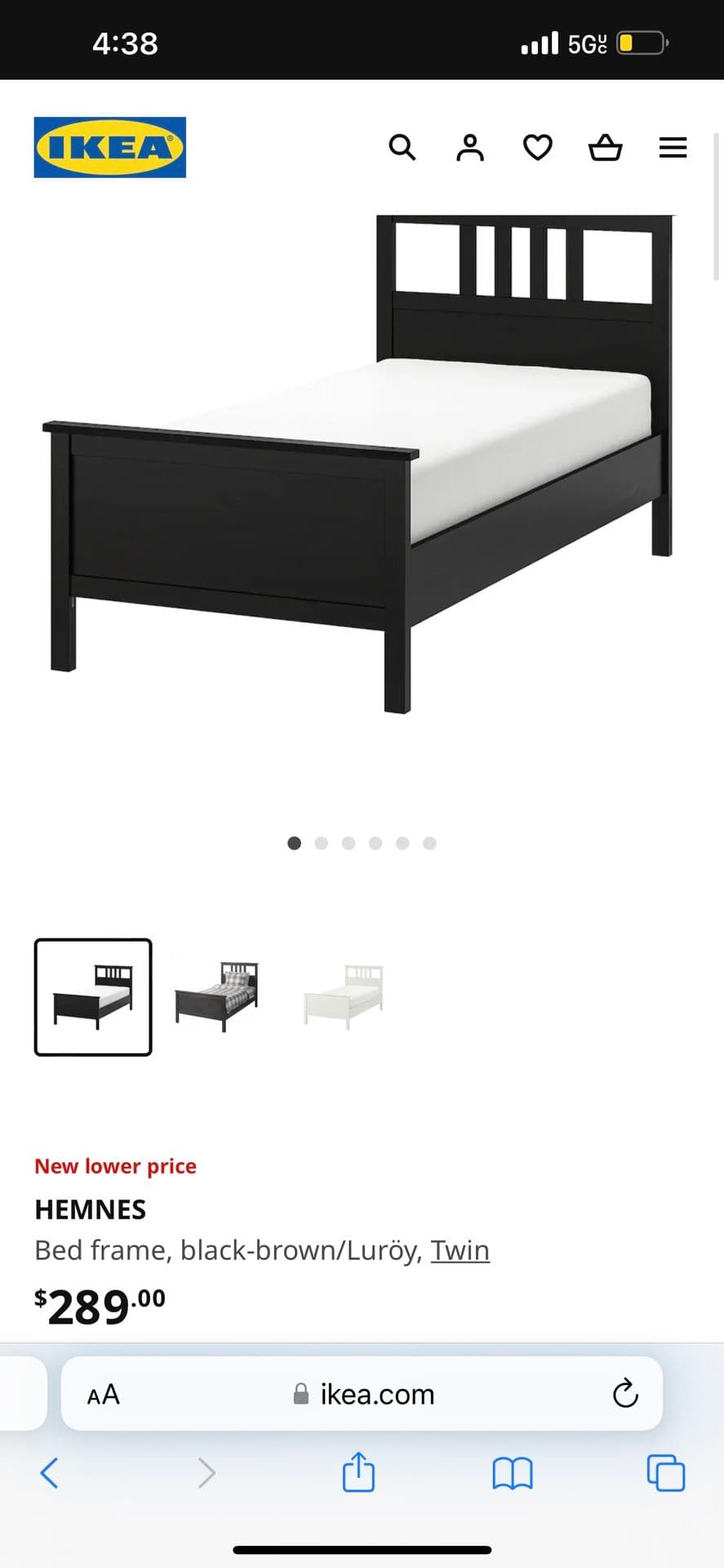Open the shopping basket
This screenshot has width=724, height=1568.
pos(605,148)
